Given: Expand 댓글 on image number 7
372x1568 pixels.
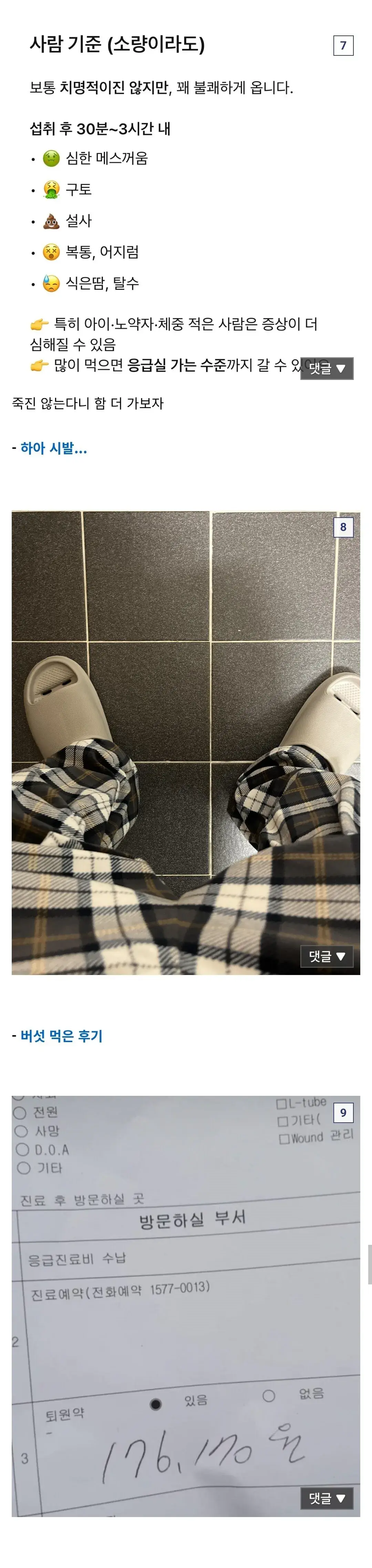Looking at the screenshot, I should pyautogui.click(x=327, y=368).
